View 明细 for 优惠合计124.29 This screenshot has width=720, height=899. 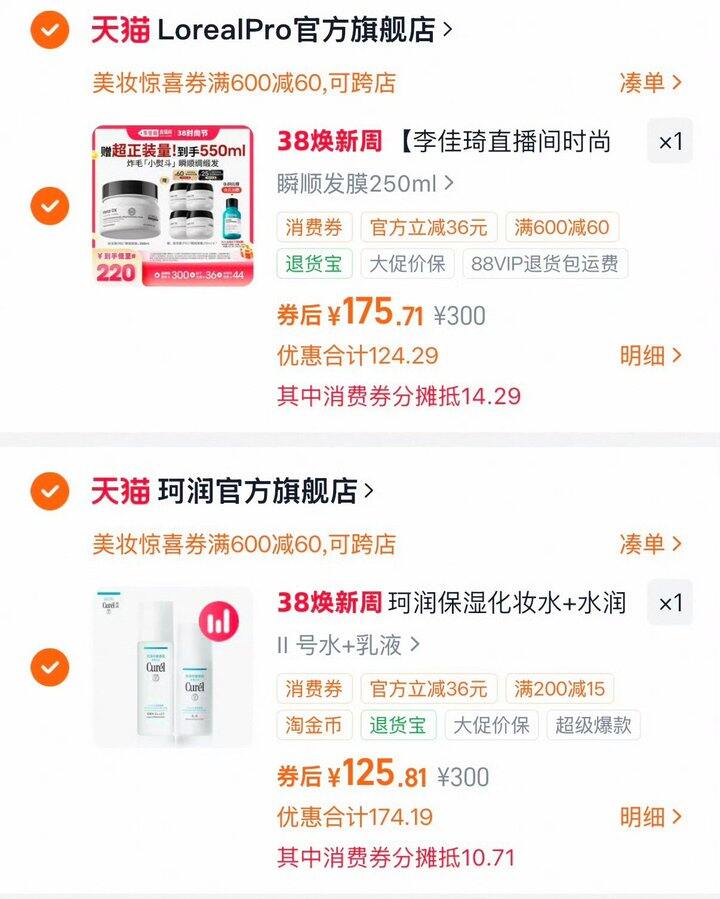[x=651, y=355]
